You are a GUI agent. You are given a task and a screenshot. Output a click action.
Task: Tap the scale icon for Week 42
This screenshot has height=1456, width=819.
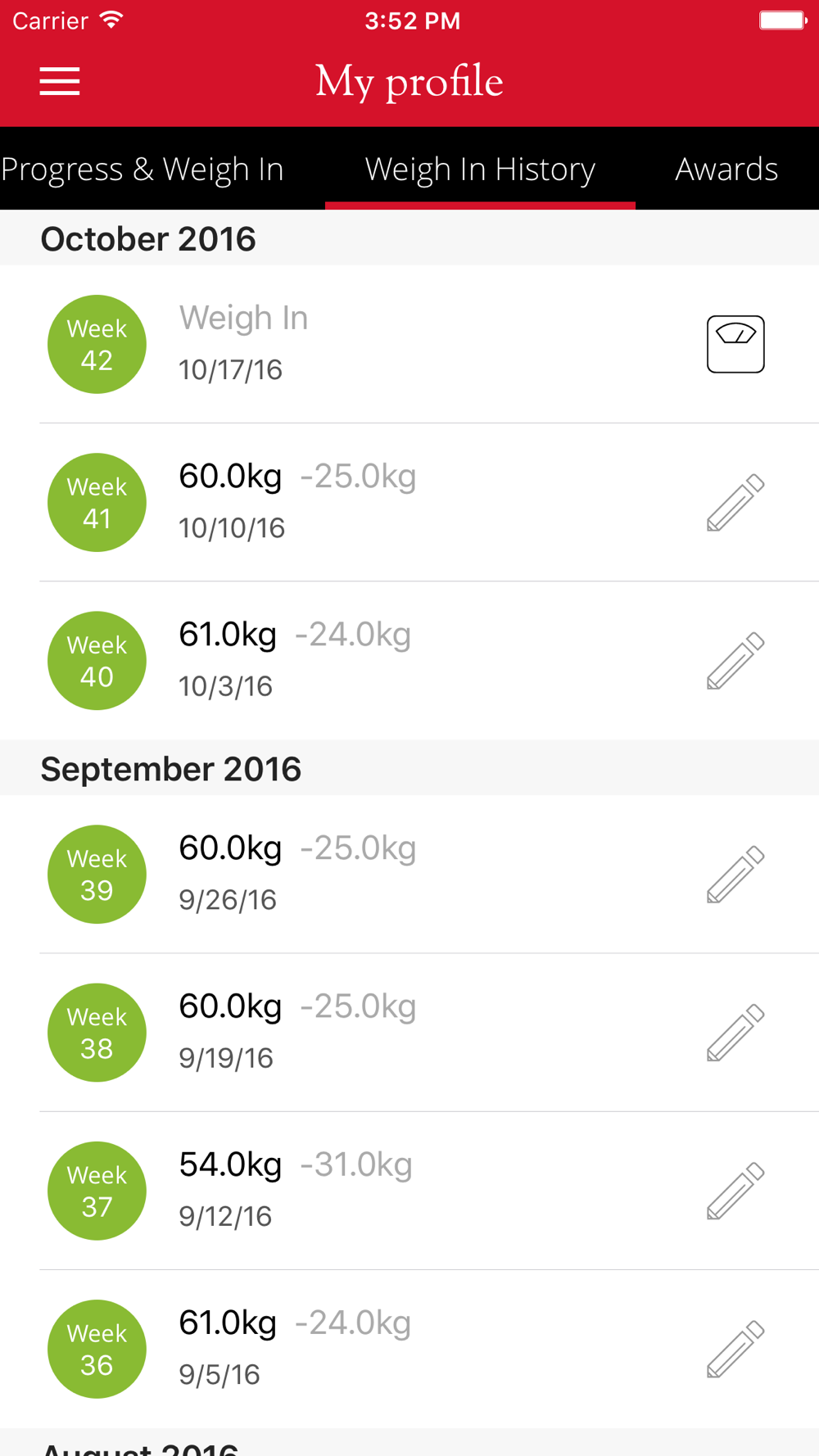point(735,344)
